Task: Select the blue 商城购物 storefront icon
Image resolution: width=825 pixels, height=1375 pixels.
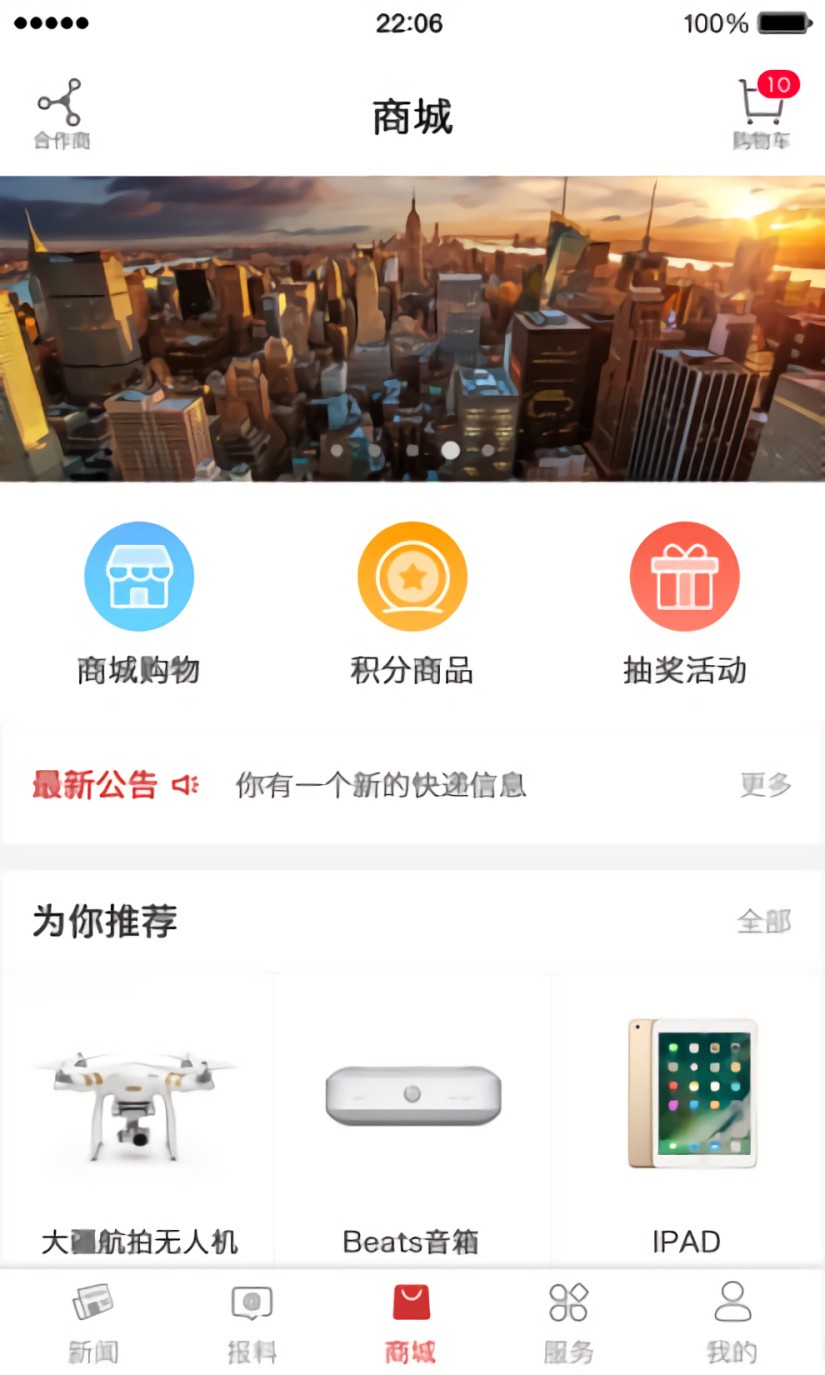Action: (x=139, y=575)
